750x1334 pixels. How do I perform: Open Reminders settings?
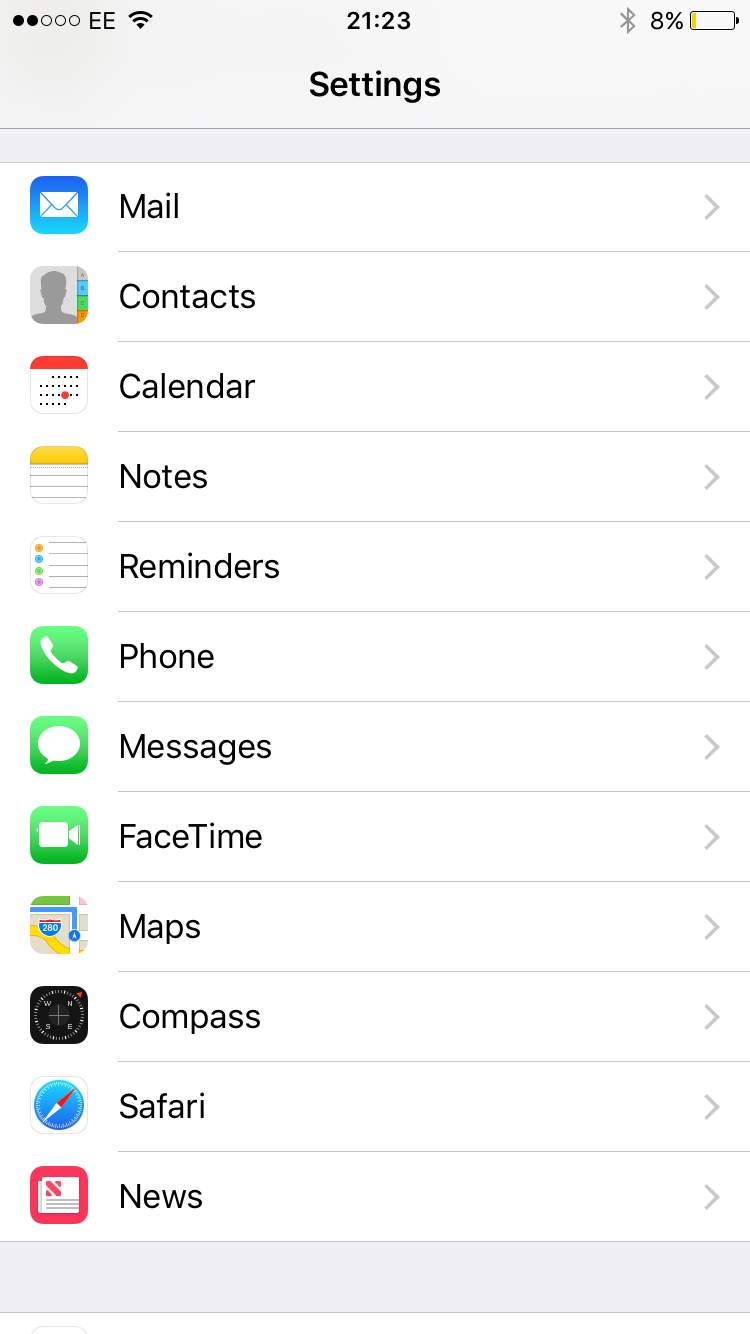[x=375, y=567]
